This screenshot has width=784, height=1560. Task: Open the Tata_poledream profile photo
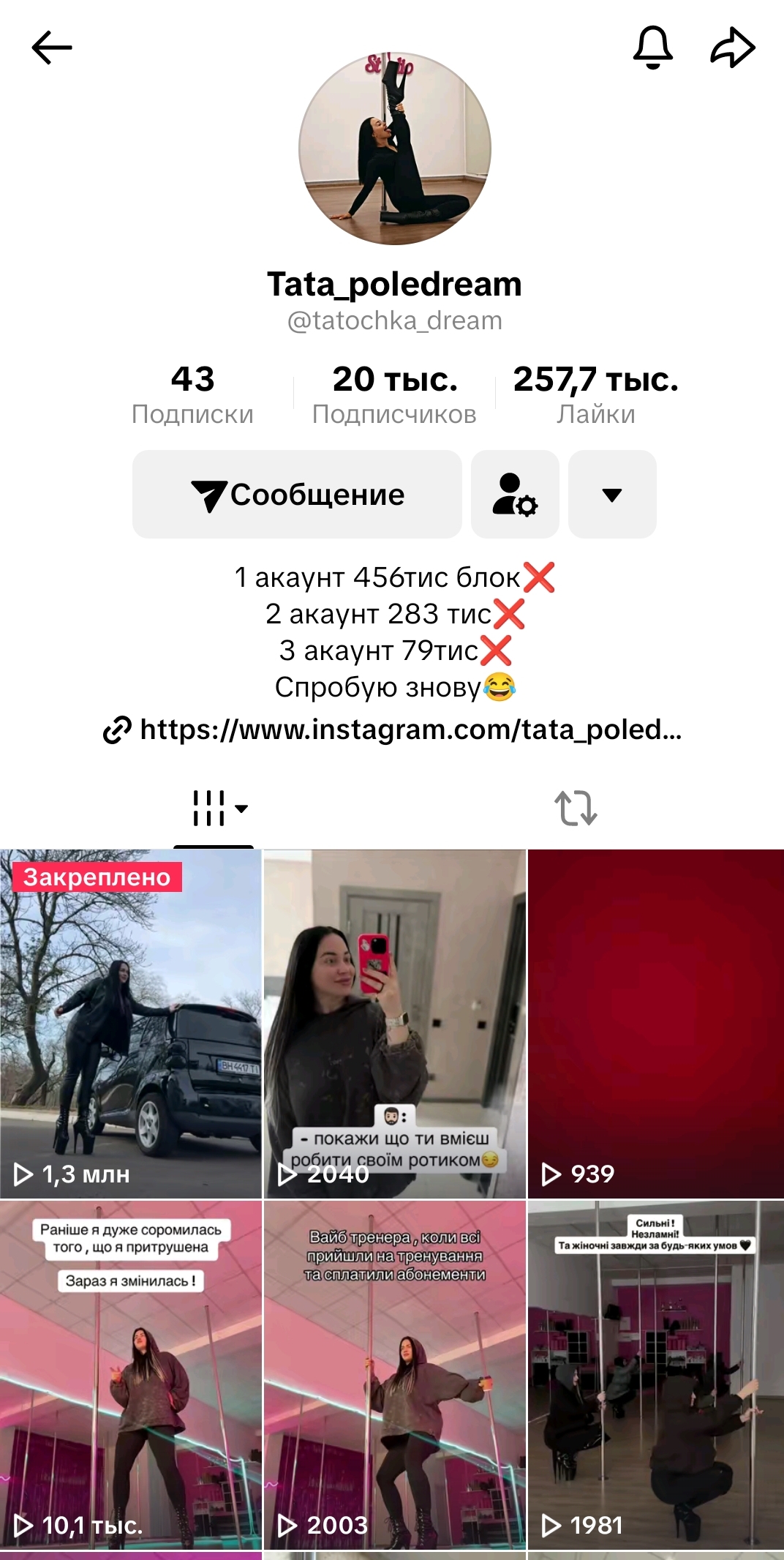tap(395, 149)
